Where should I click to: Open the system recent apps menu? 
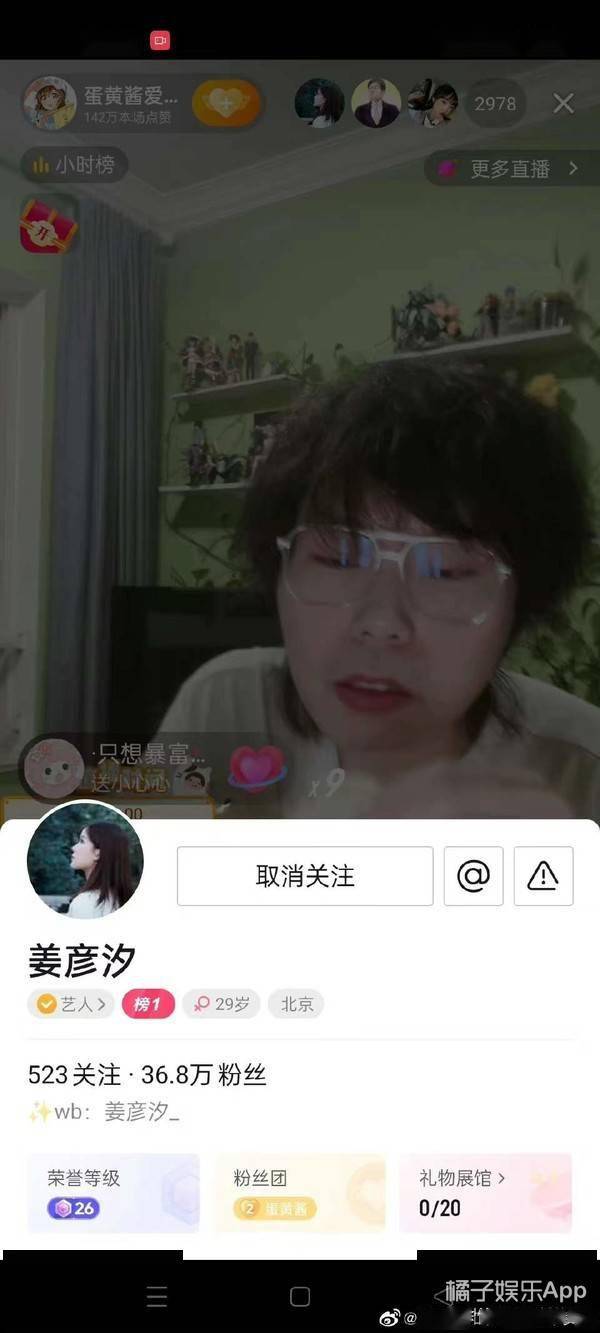[x=157, y=1297]
